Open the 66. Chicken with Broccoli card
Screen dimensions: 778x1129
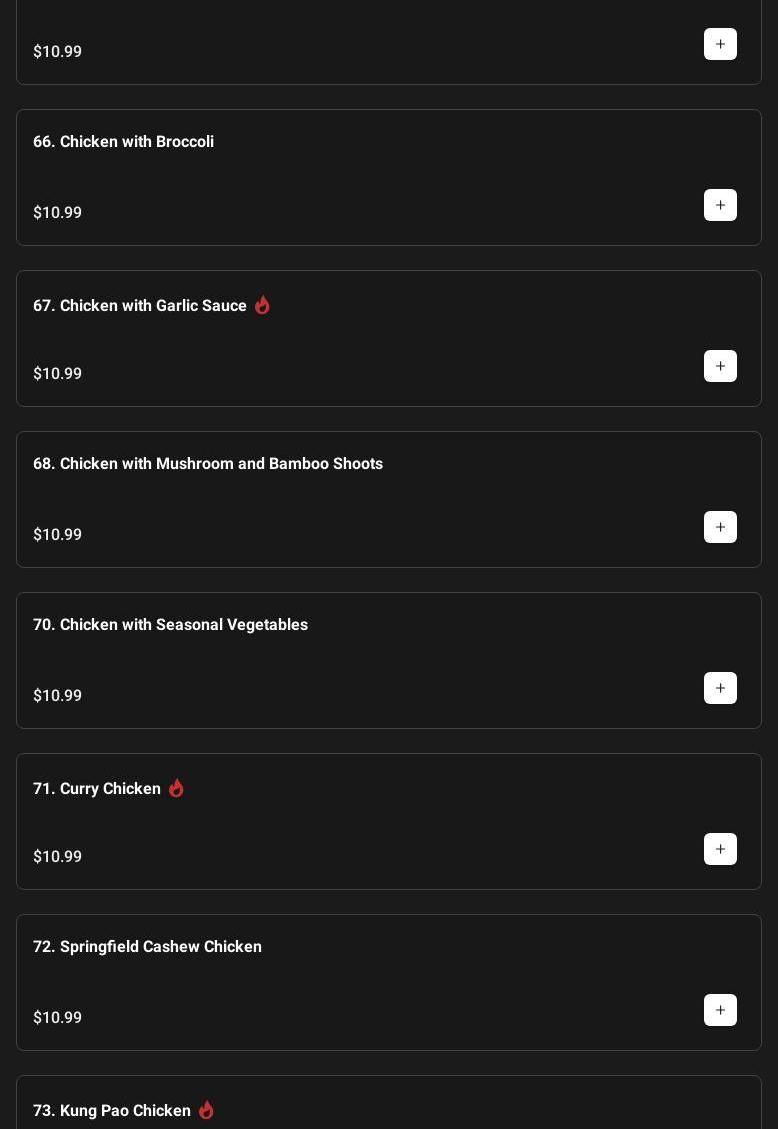tap(123, 142)
